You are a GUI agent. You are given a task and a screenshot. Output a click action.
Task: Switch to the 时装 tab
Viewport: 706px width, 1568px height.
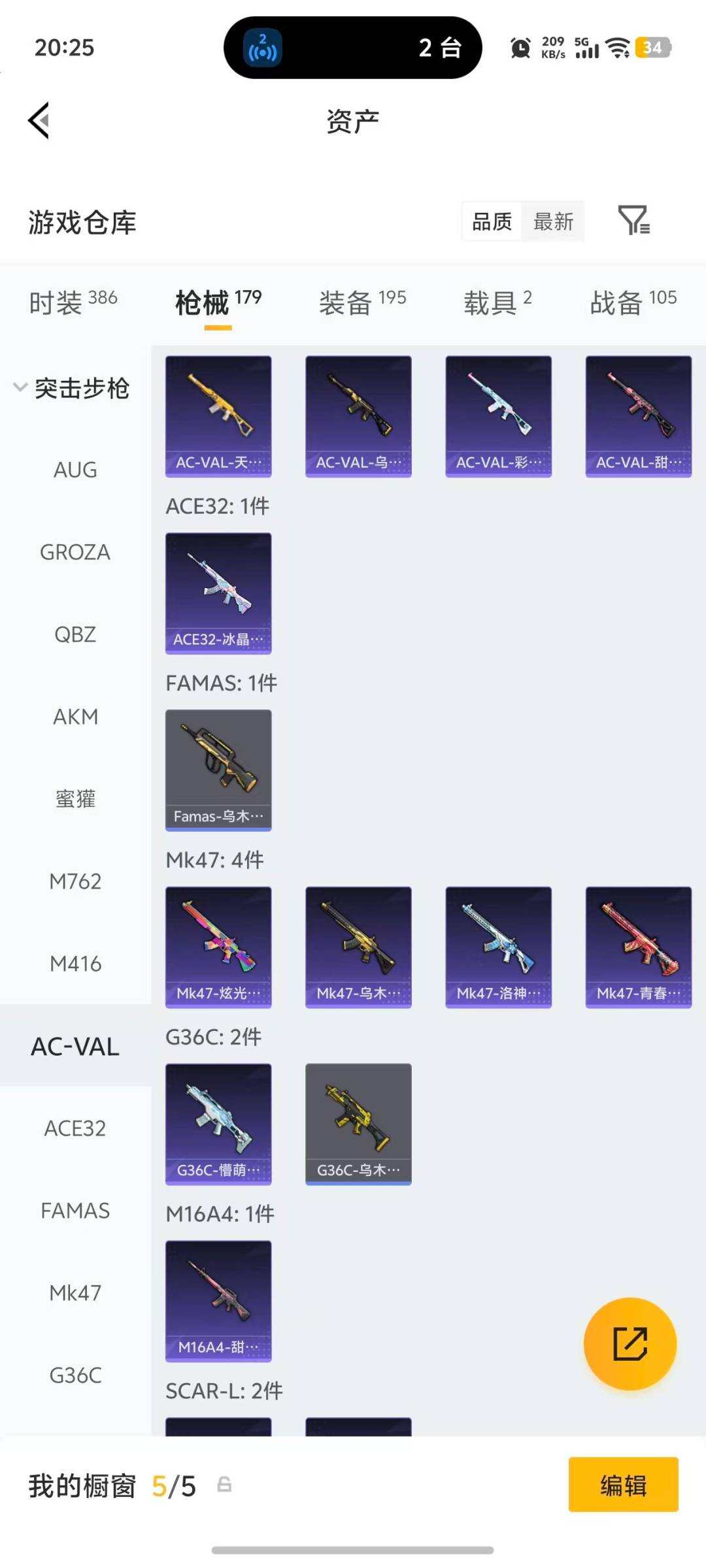pyautogui.click(x=73, y=302)
